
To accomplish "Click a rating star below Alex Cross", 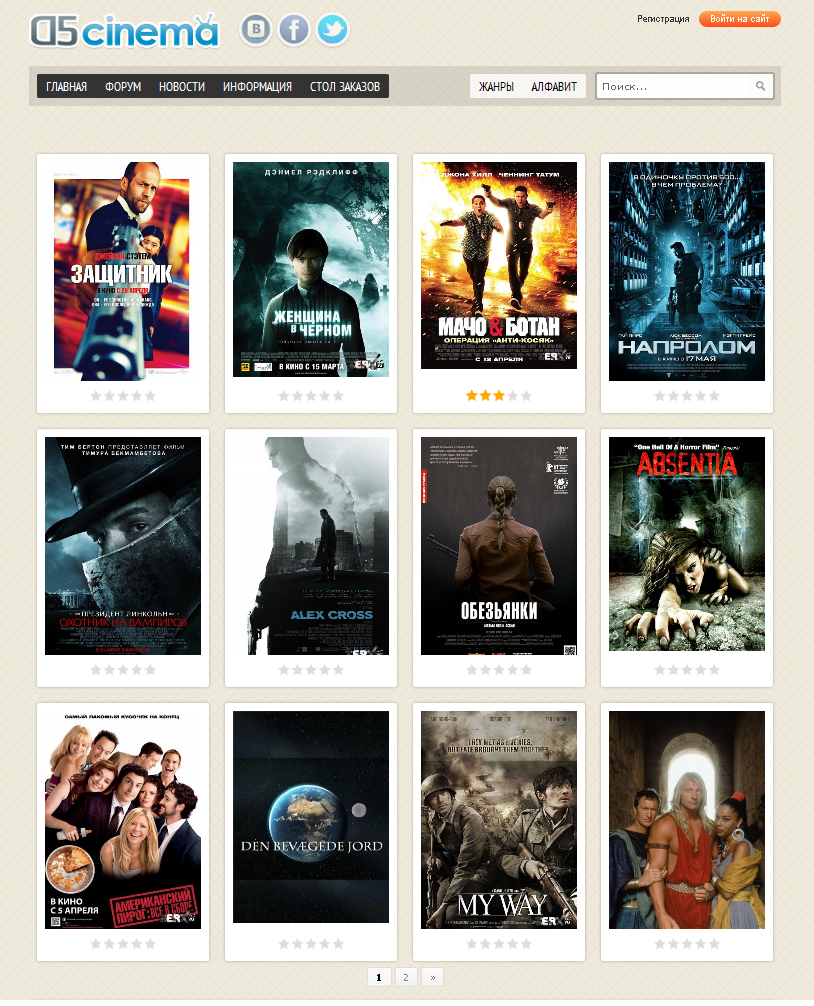I will pos(310,670).
